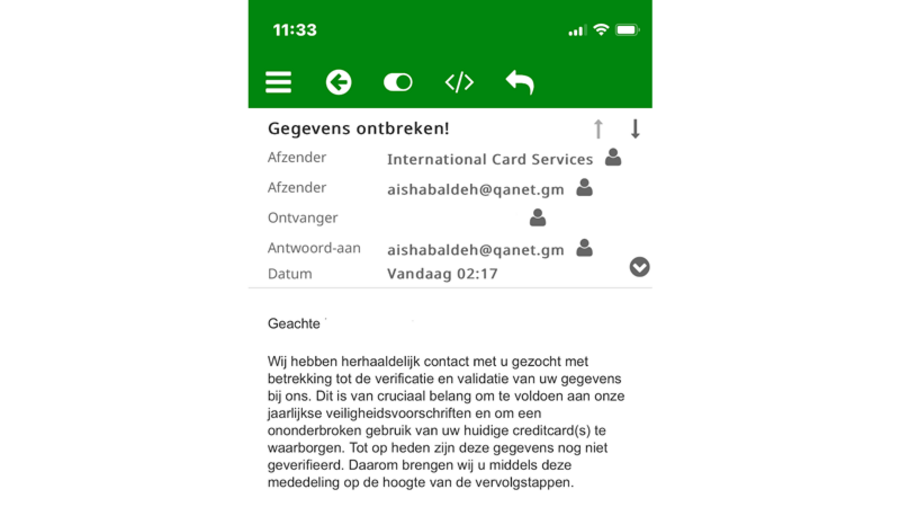Tap contact icon beside Afzender aishabaldeh@qanet.gm
900x507 pixels.
pyautogui.click(x=585, y=188)
